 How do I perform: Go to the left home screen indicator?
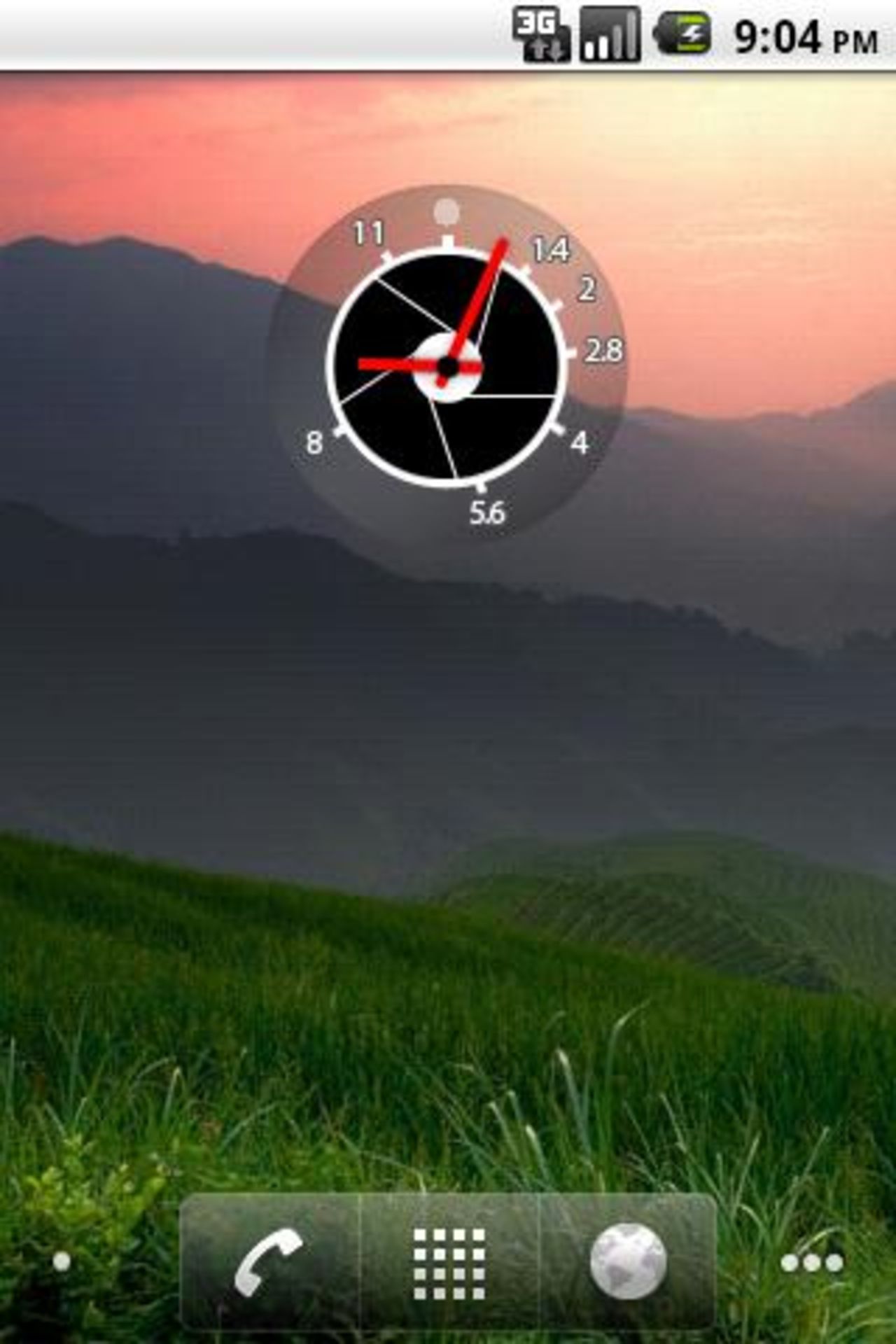point(62,1261)
